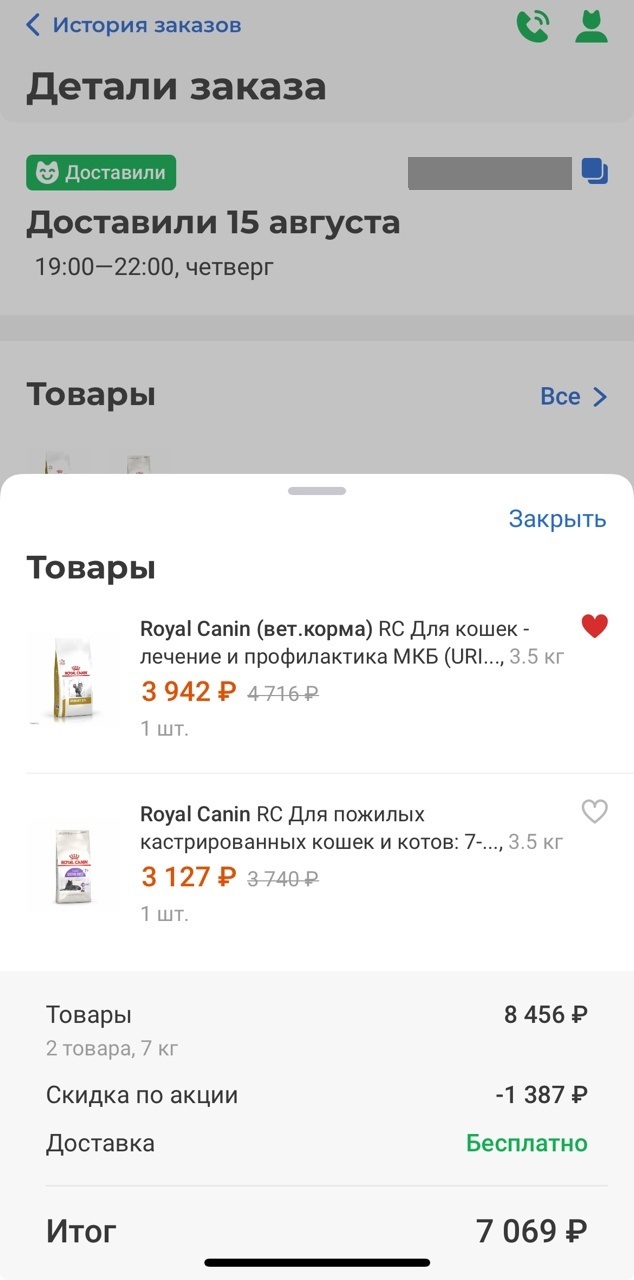Call support via the phone icon
Image resolution: width=634 pixels, height=1280 pixels.
(533, 27)
